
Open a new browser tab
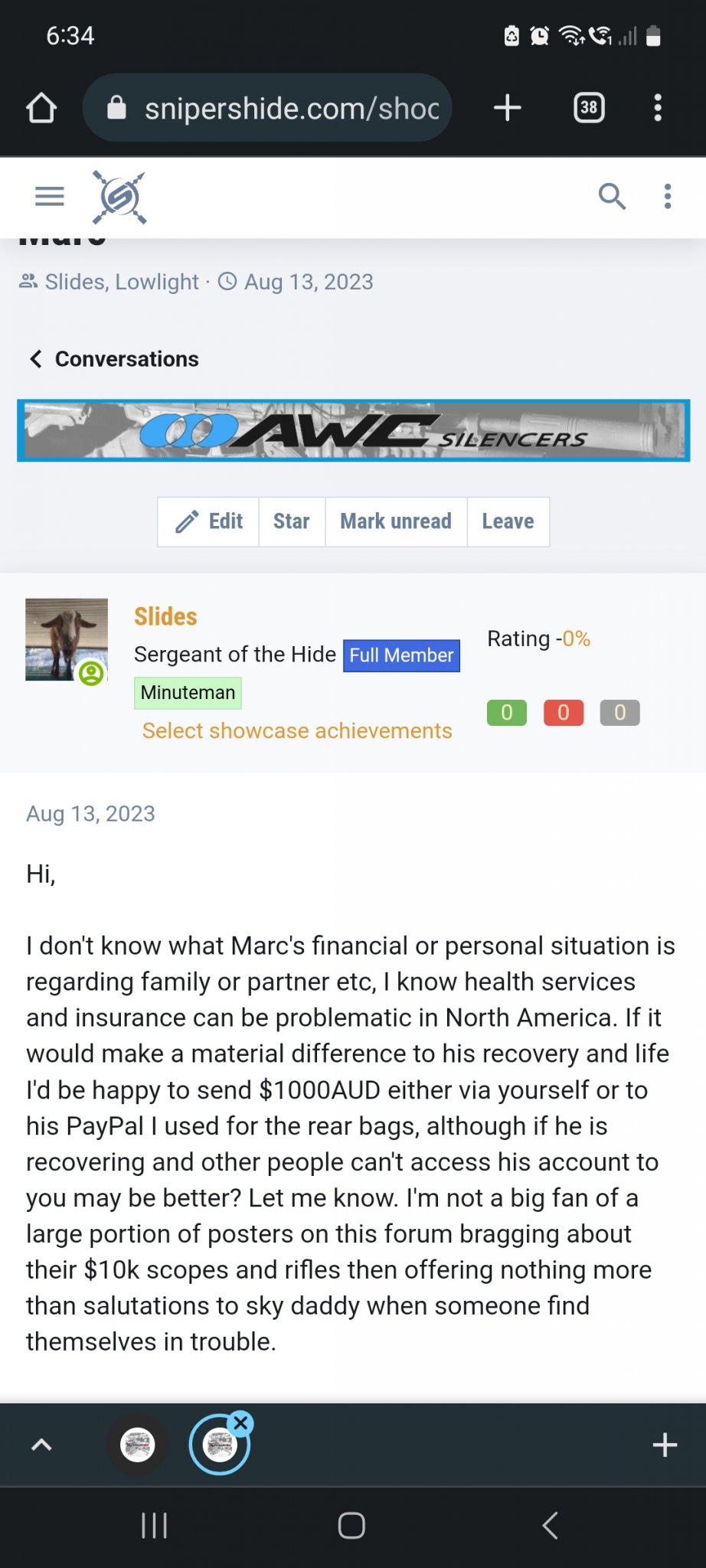coord(508,108)
